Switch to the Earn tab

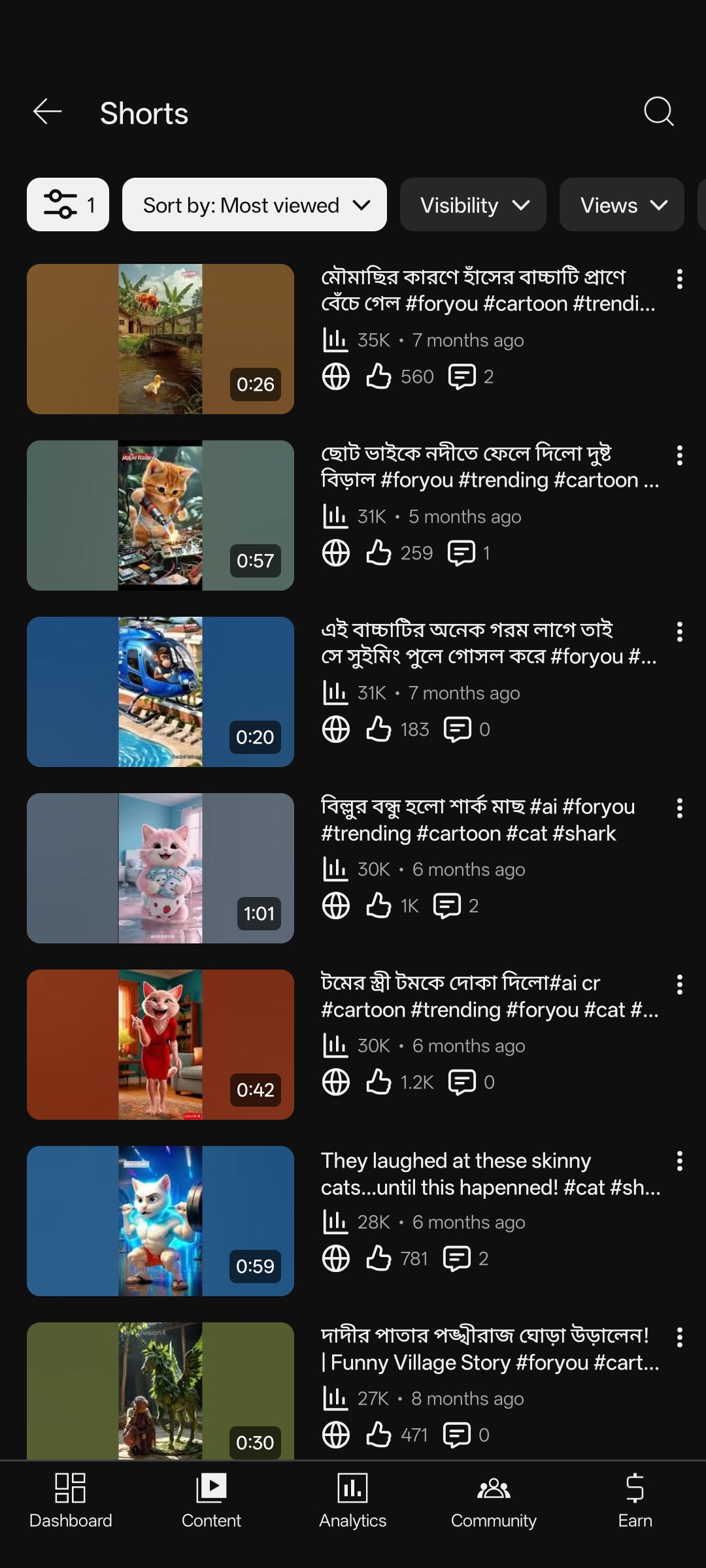tap(635, 1501)
